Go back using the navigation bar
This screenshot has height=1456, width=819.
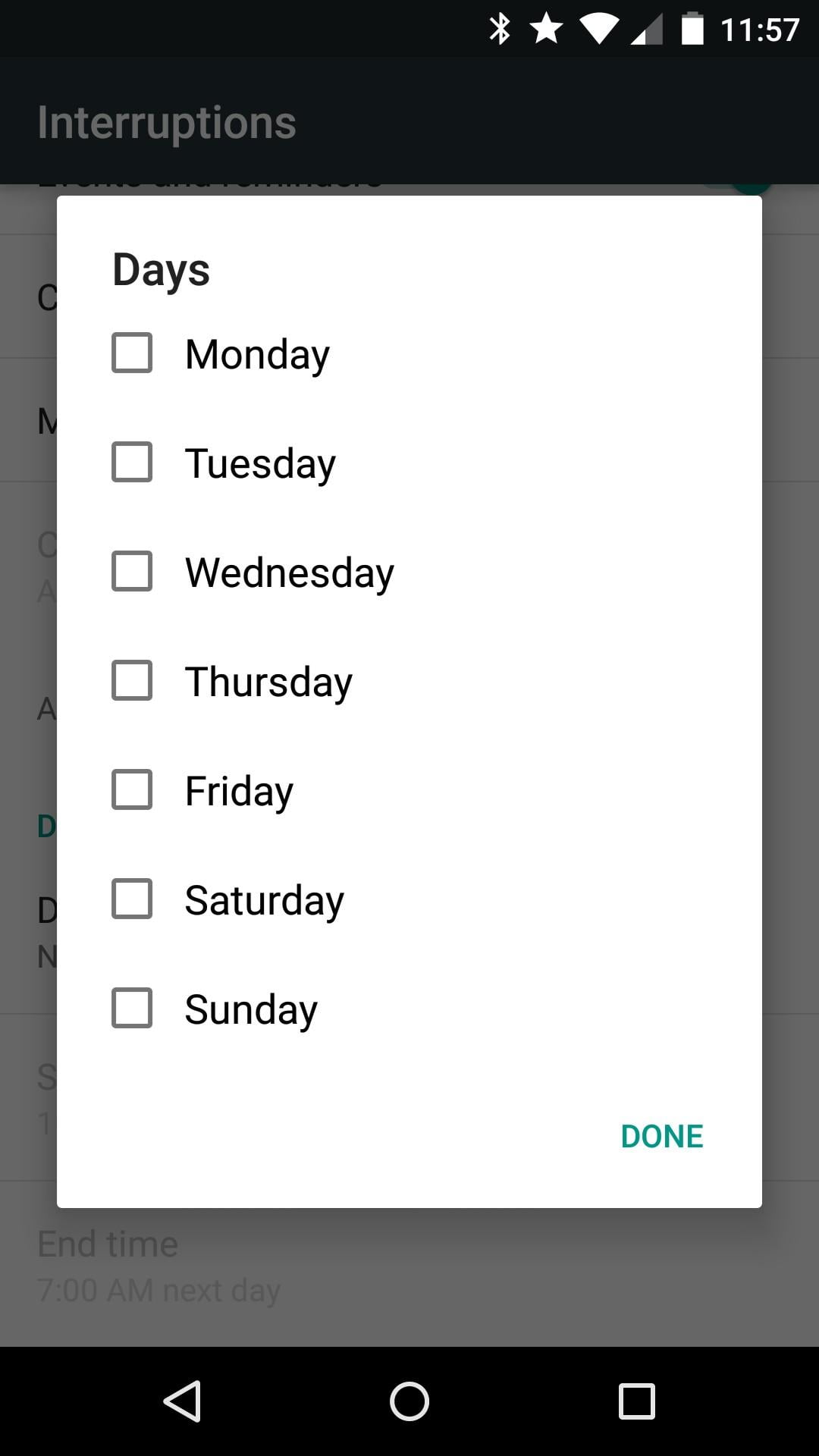[x=182, y=1401]
